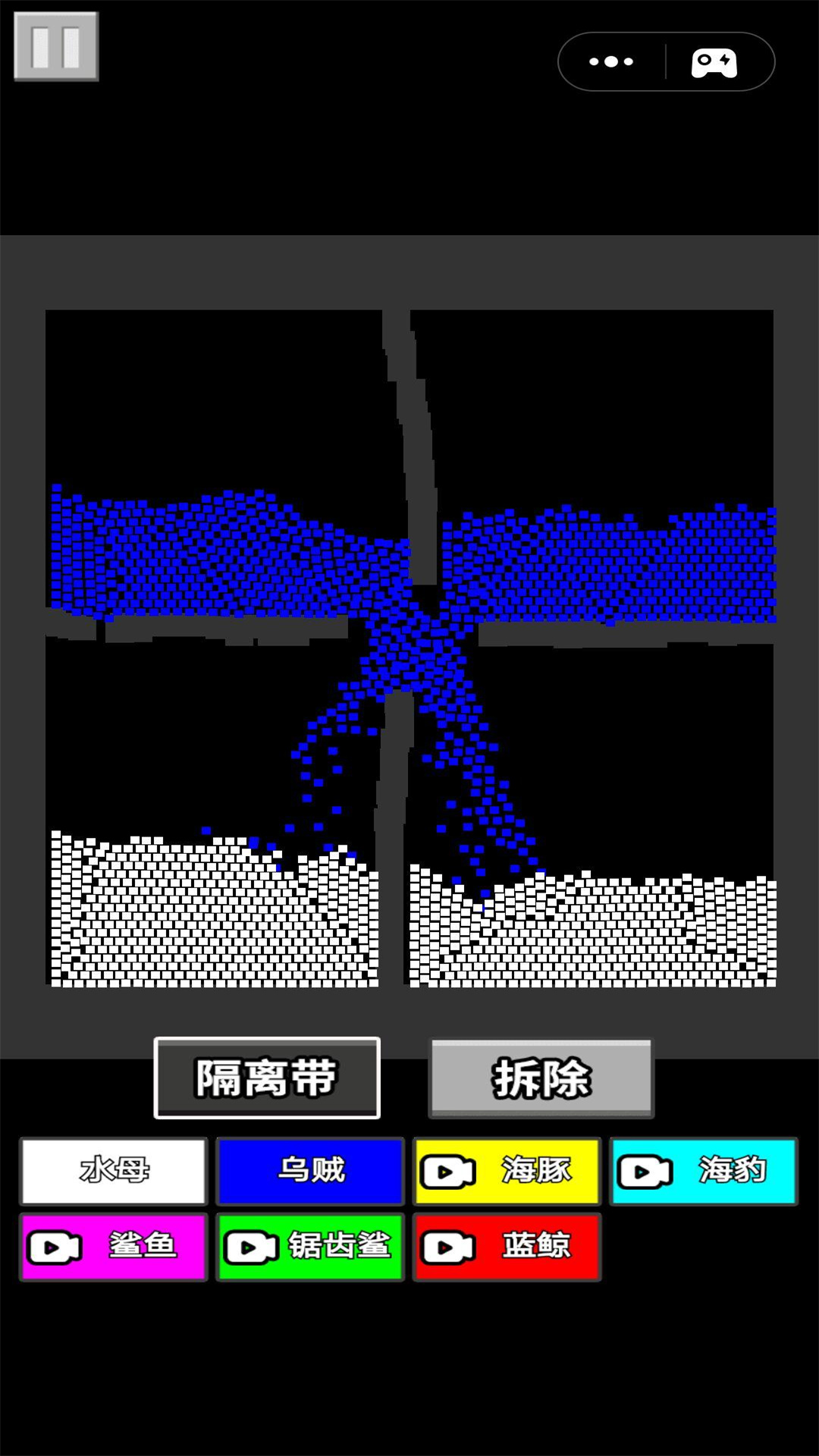
Task: Select the 拆除 remove tool
Action: pyautogui.click(x=541, y=1078)
